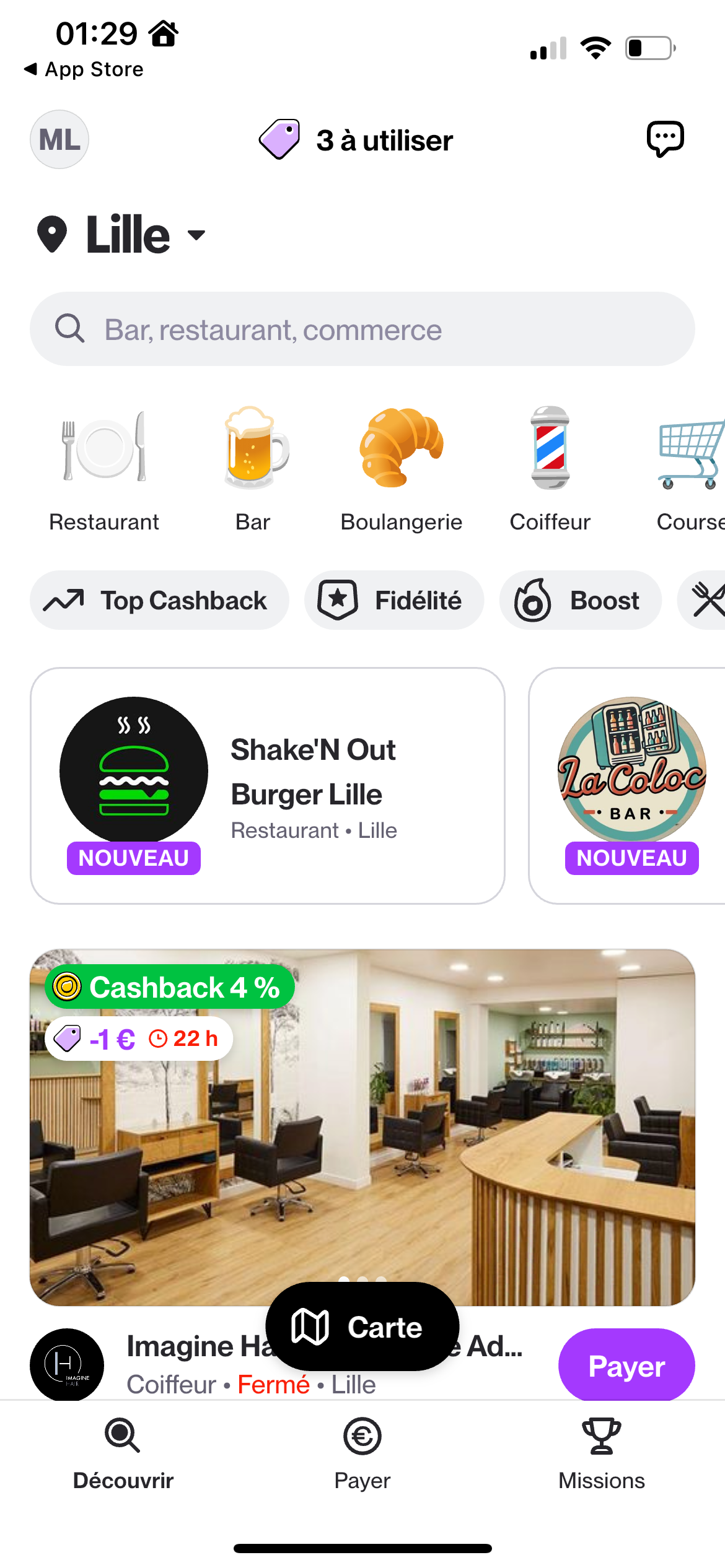The width and height of the screenshot is (725, 1568).
Task: View the 3 vouchers to use
Action: [356, 140]
